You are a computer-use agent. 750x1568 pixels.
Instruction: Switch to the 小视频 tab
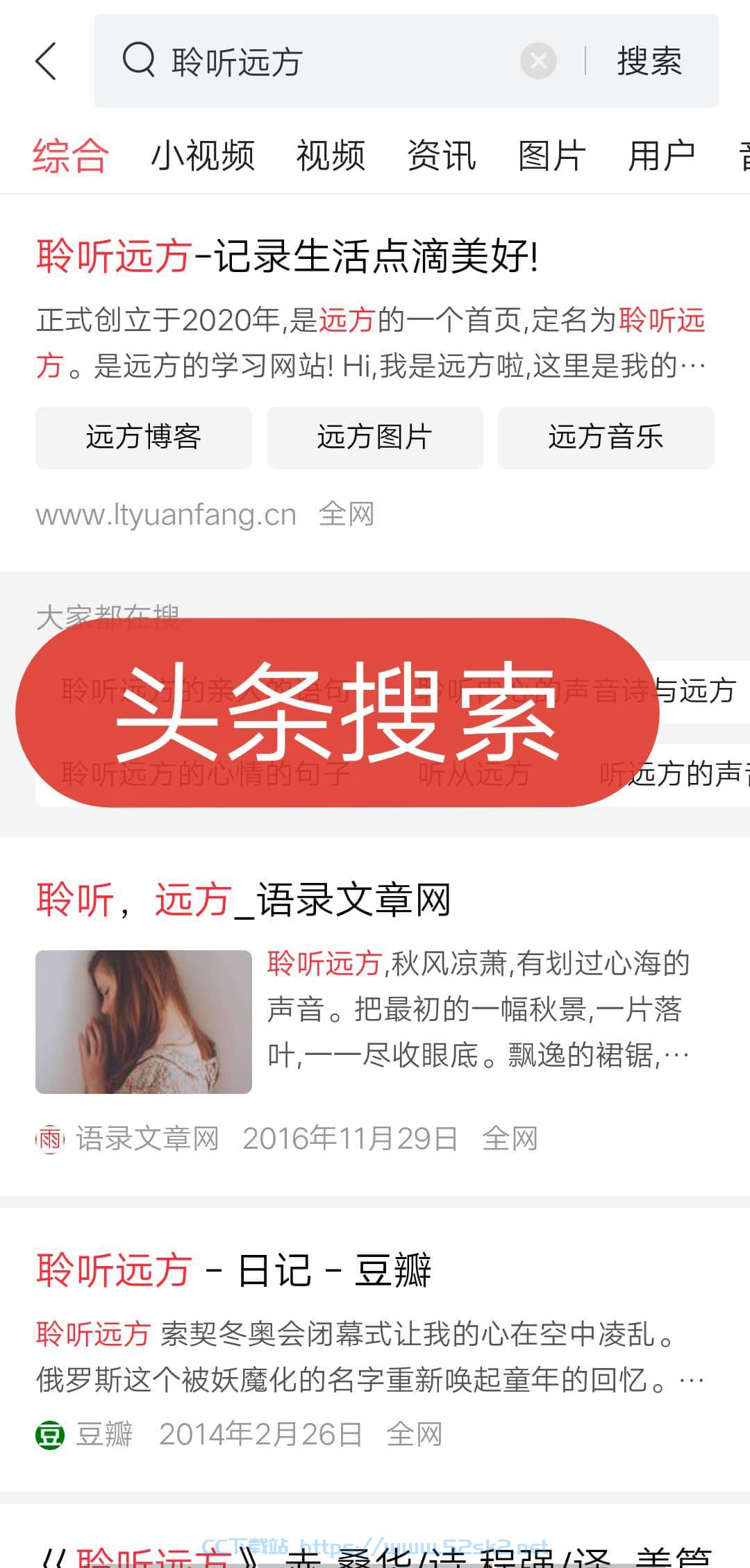203,155
